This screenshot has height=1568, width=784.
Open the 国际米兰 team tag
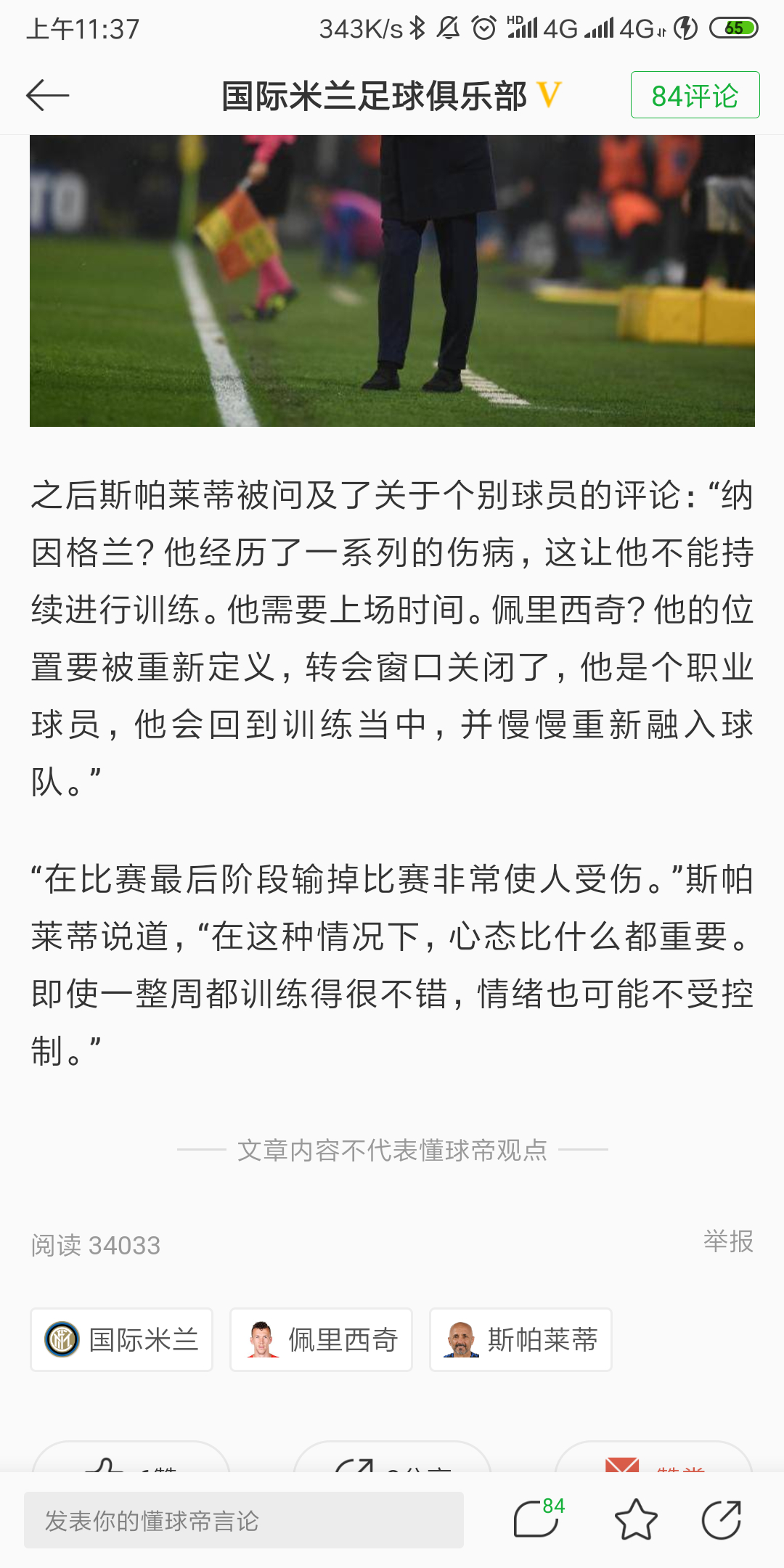(x=121, y=1339)
